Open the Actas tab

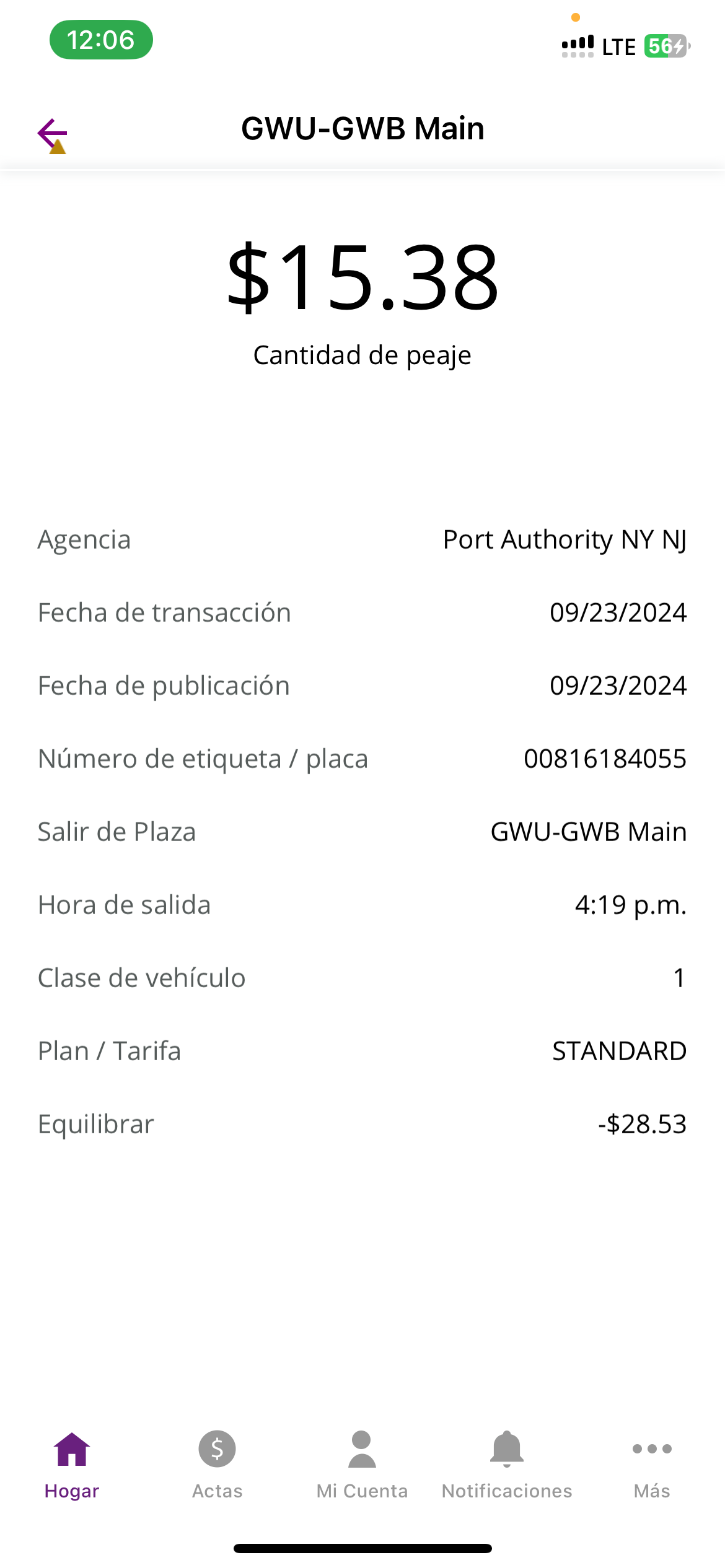pyautogui.click(x=217, y=1465)
